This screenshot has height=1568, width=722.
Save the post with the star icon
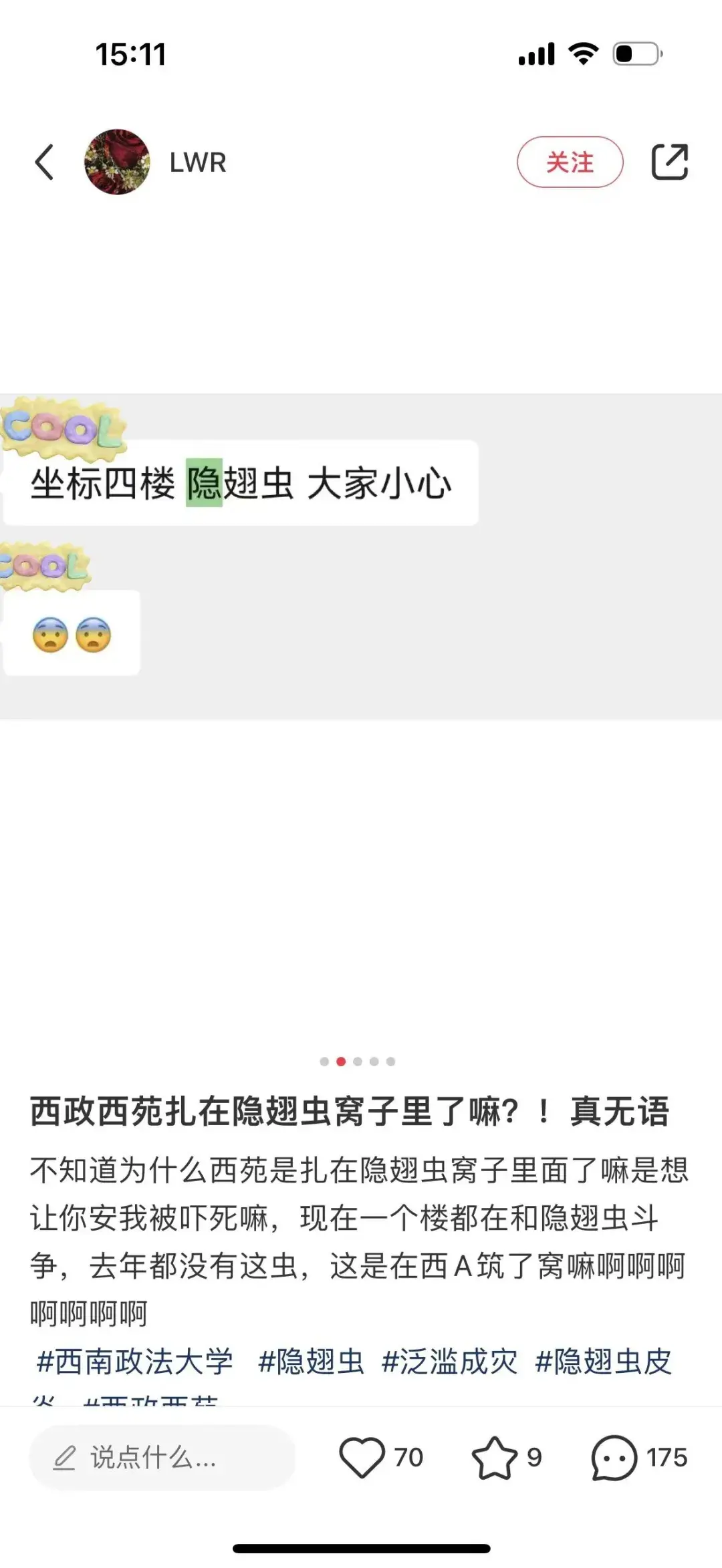pyautogui.click(x=494, y=1457)
